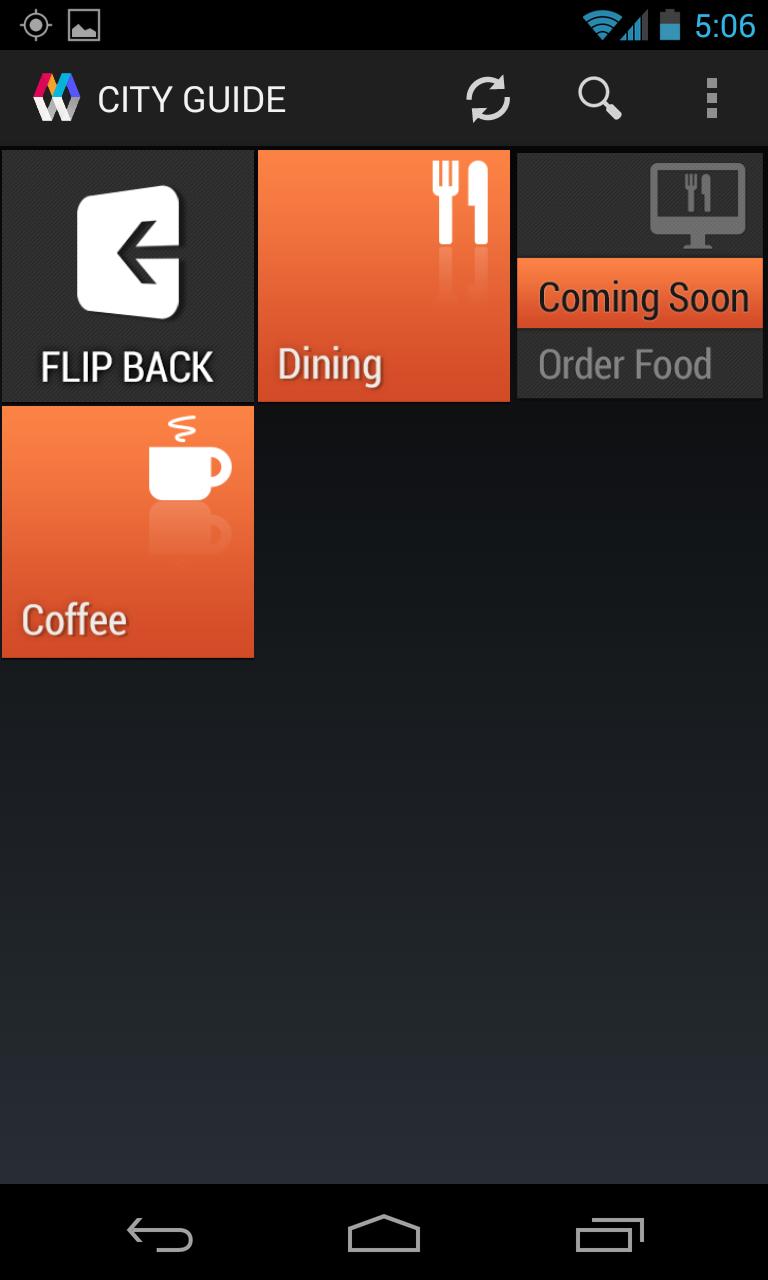This screenshot has width=768, height=1280.
Task: Select the Order Food tile
Action: [640, 276]
